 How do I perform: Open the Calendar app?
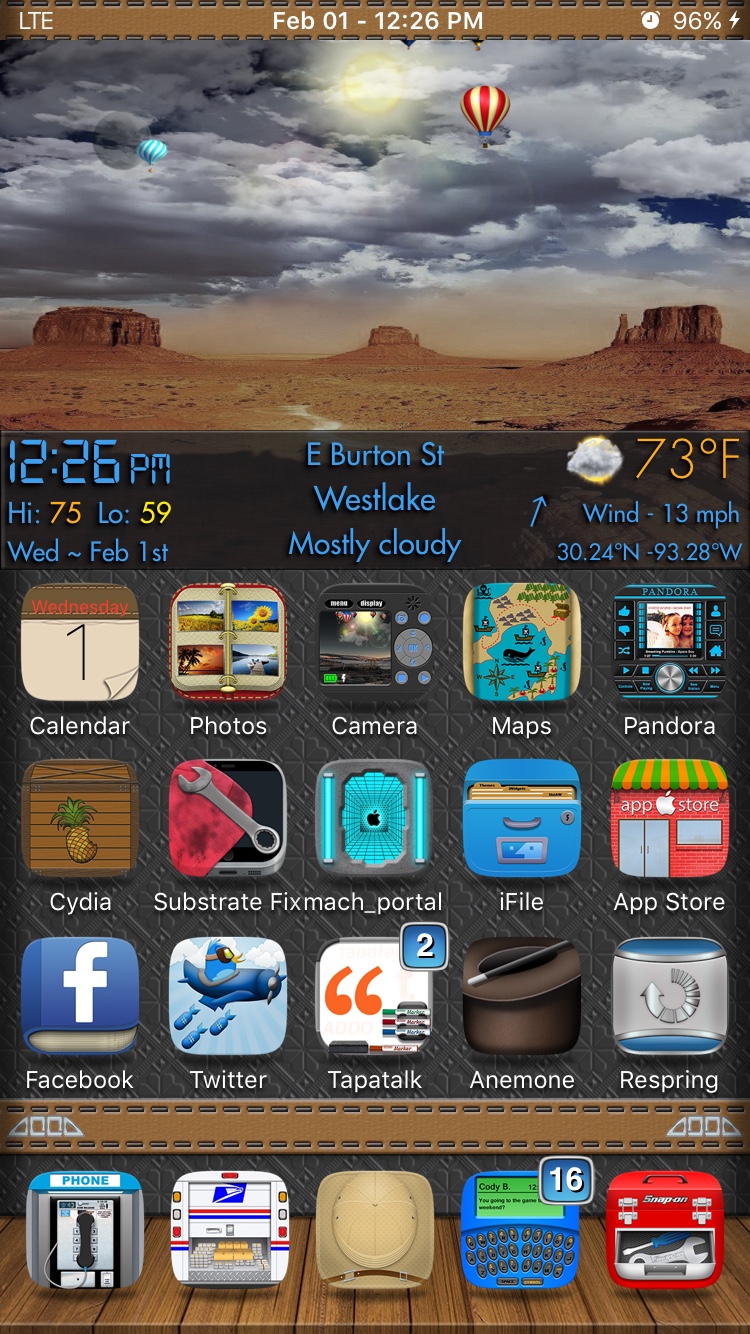tap(80, 643)
